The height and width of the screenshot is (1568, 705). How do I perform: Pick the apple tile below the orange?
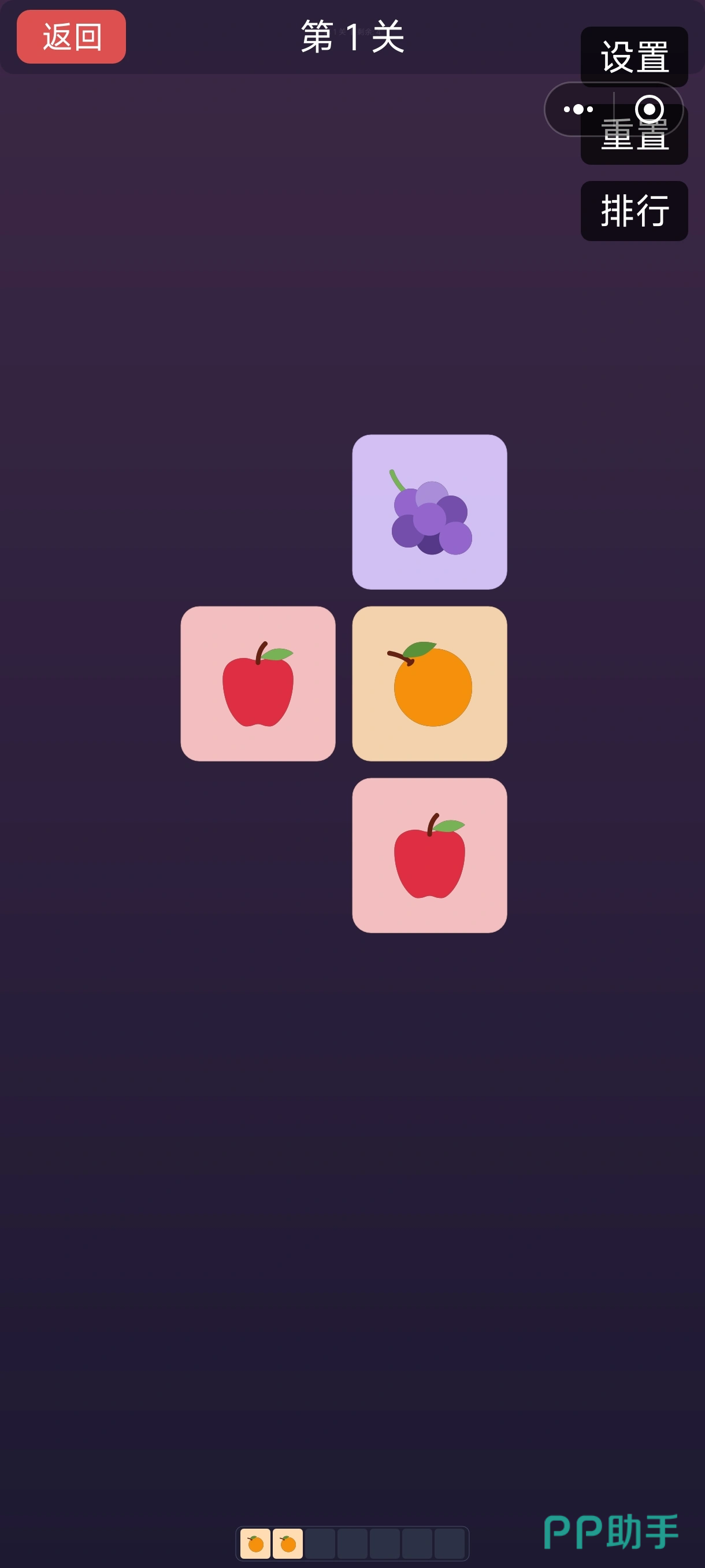coord(429,855)
